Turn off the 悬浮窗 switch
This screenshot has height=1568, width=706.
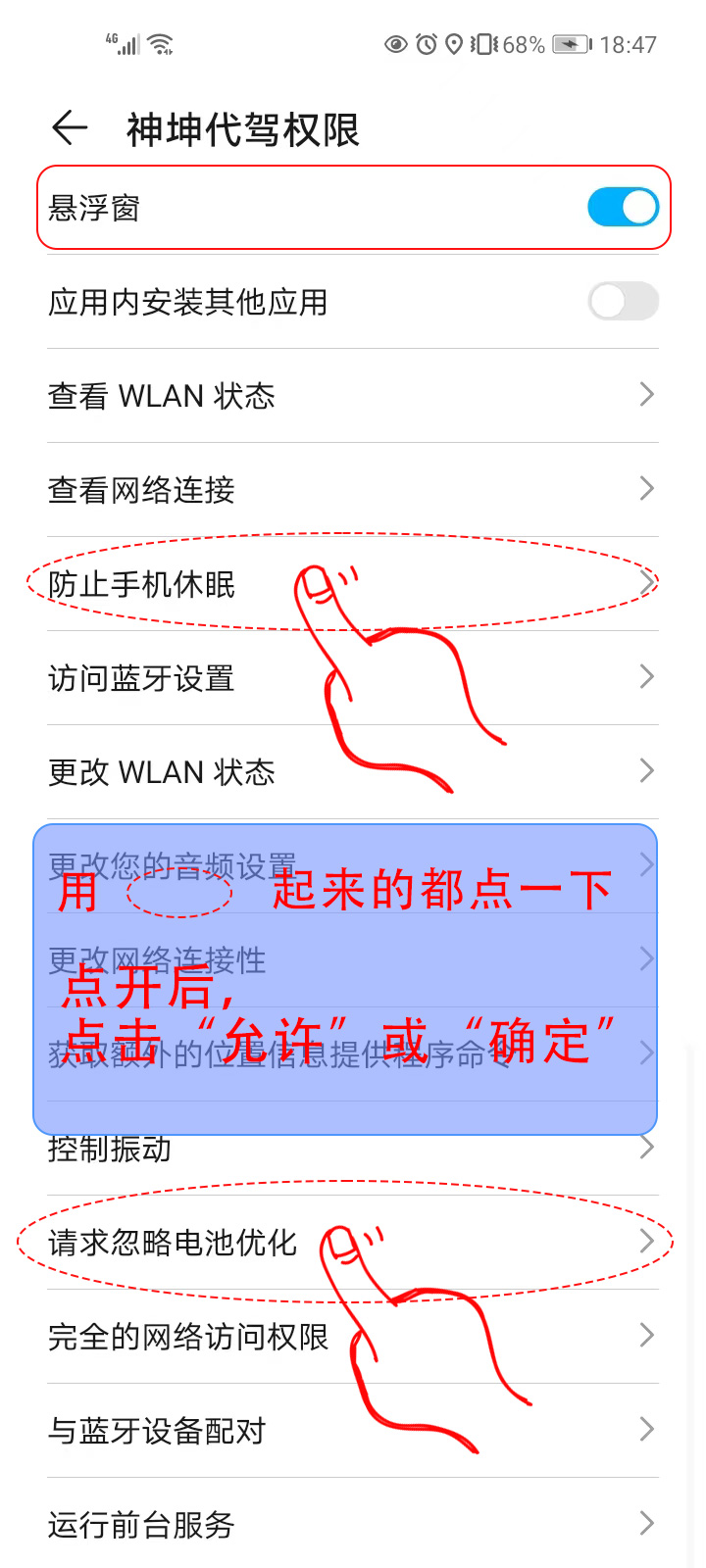(623, 208)
